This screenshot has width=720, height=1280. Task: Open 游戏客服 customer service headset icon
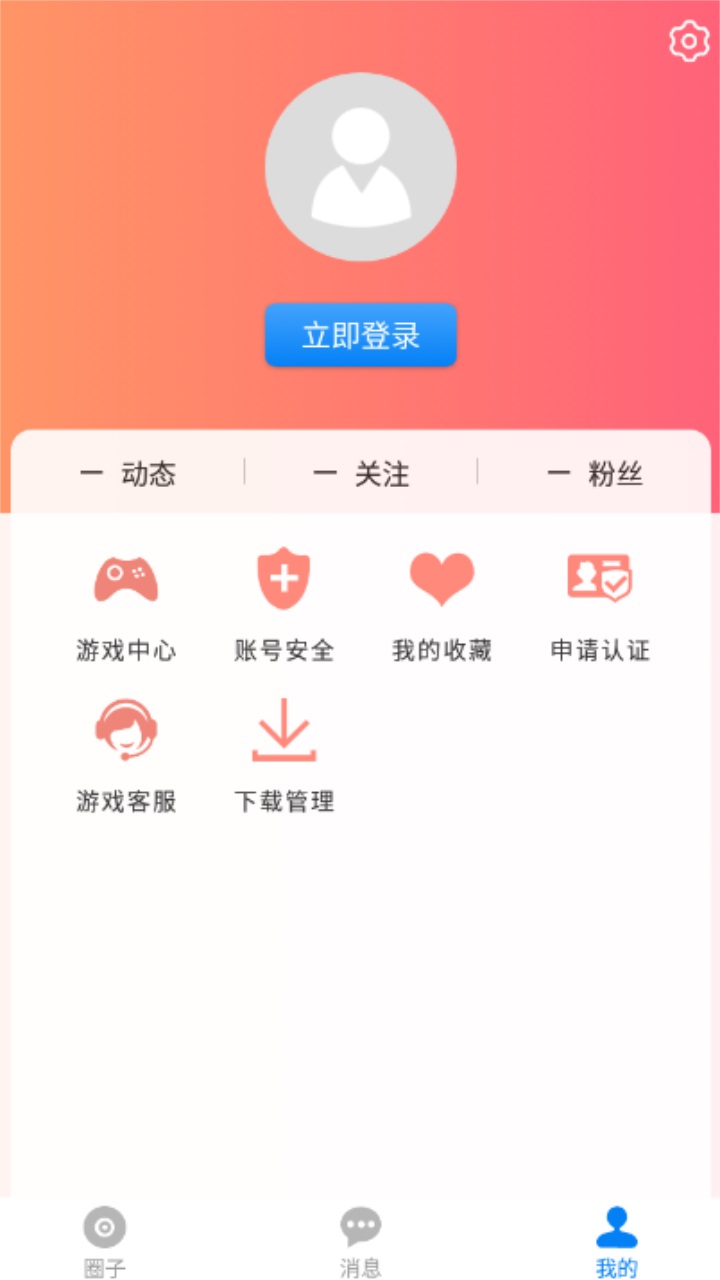[x=123, y=730]
